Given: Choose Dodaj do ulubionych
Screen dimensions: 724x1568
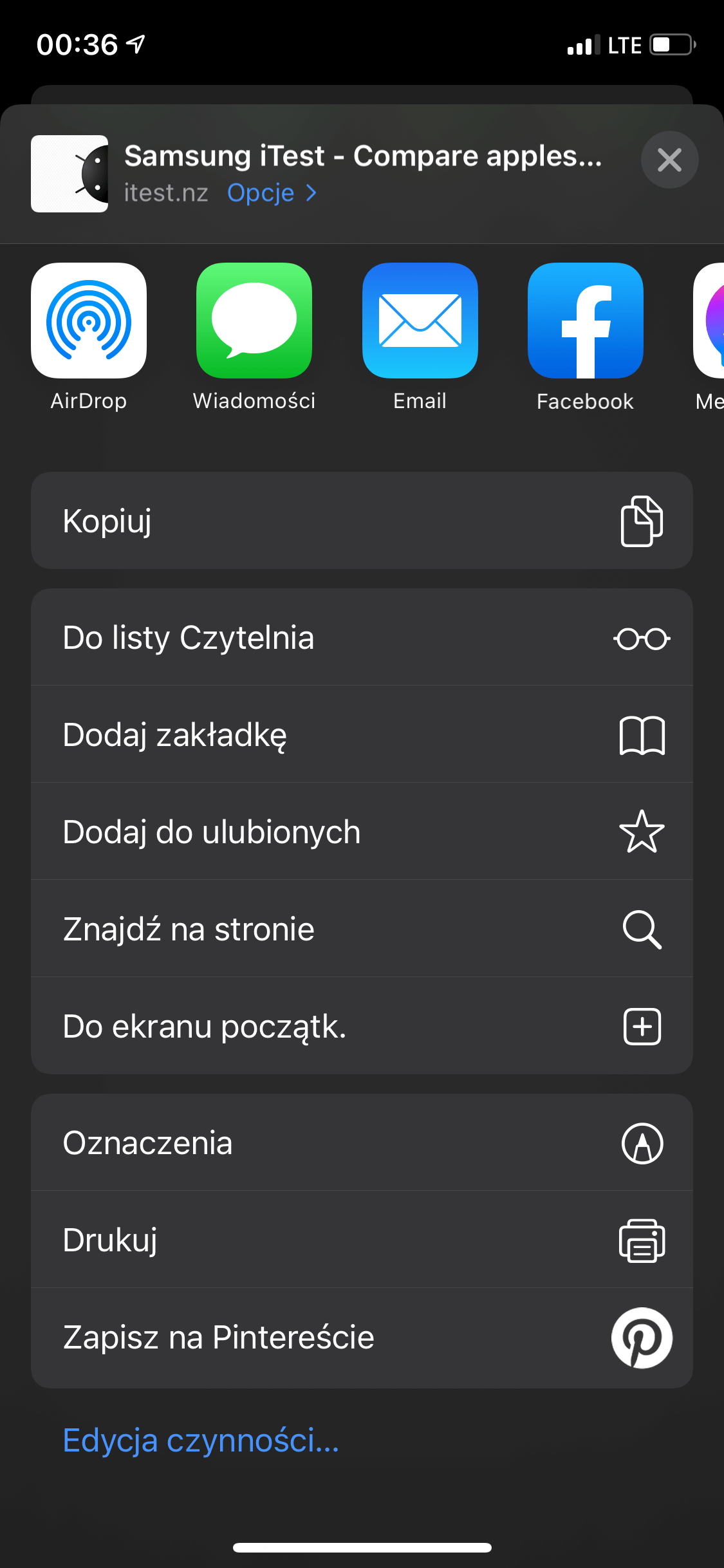Looking at the screenshot, I should (362, 832).
